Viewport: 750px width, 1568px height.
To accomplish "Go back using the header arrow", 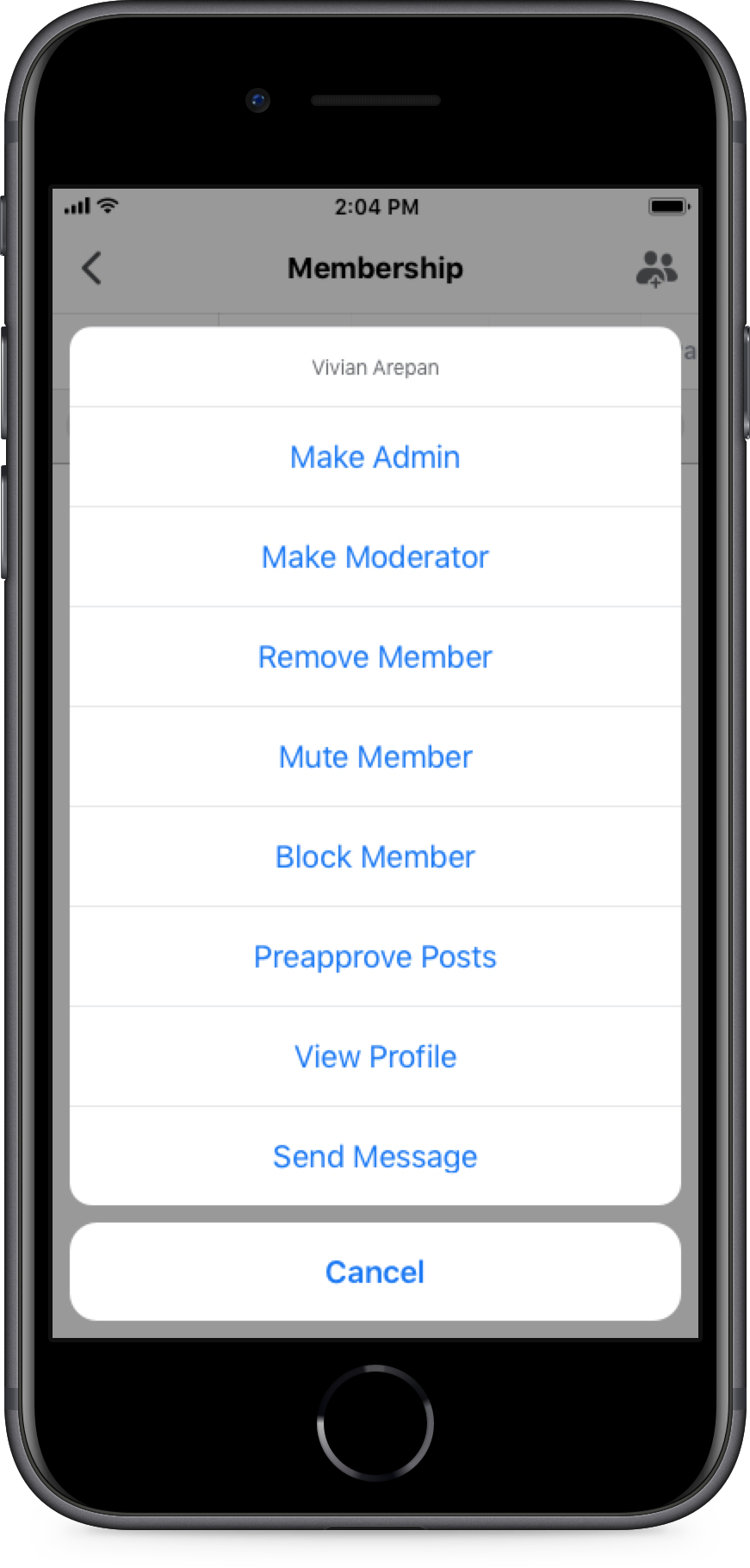I will (92, 268).
